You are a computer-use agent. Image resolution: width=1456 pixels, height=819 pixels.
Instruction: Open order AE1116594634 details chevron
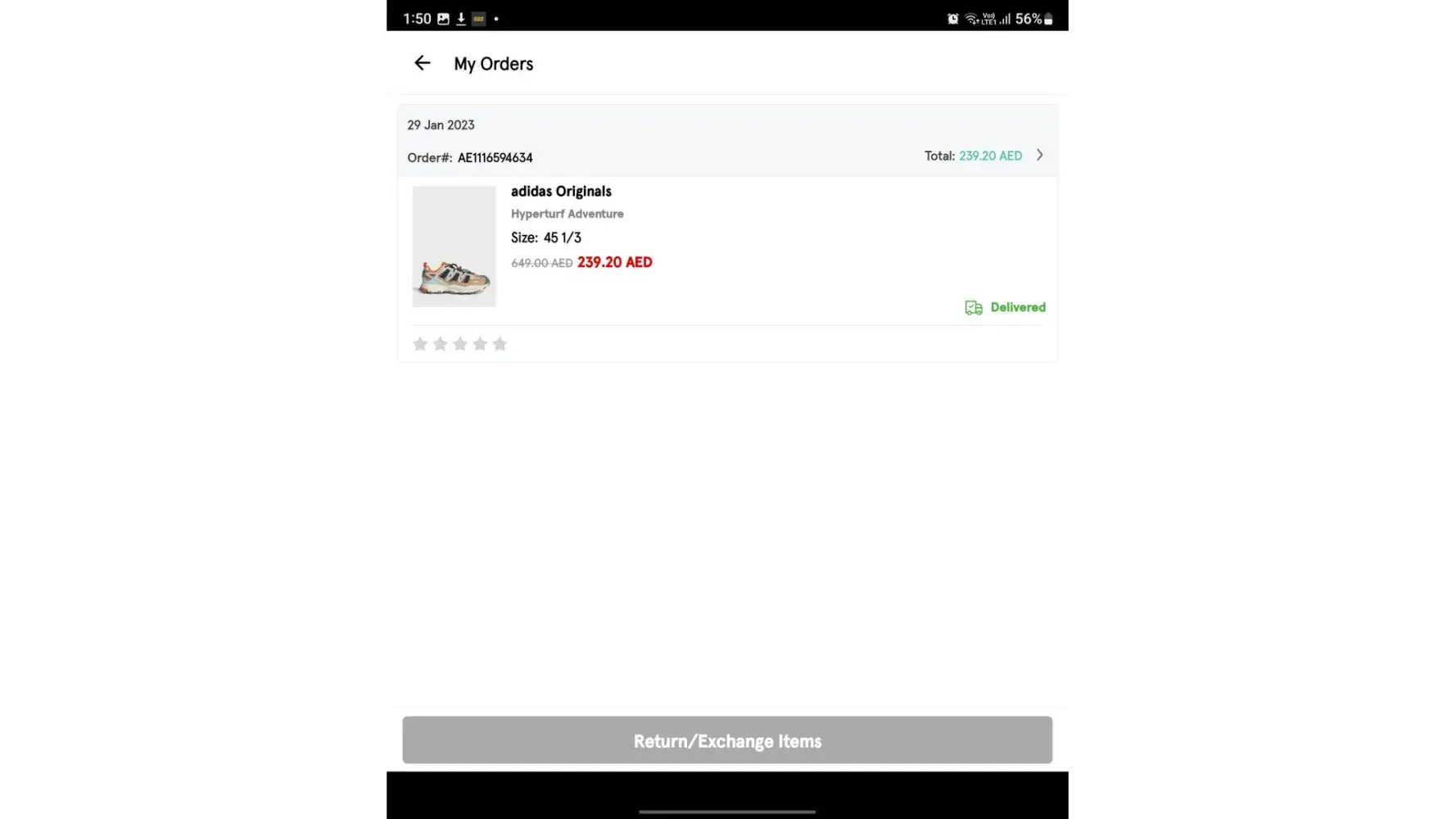click(x=1039, y=156)
